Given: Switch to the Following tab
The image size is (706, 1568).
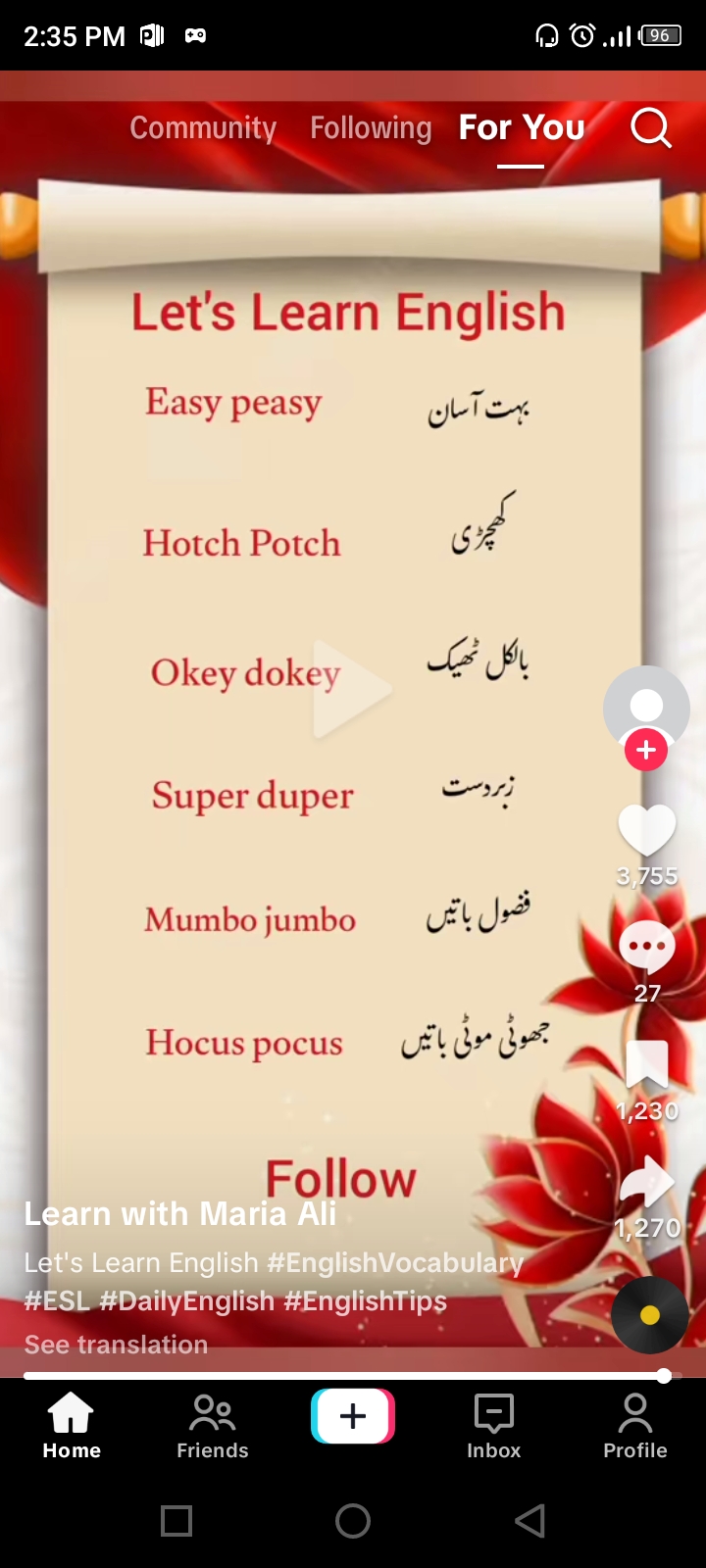Looking at the screenshot, I should click(x=371, y=128).
